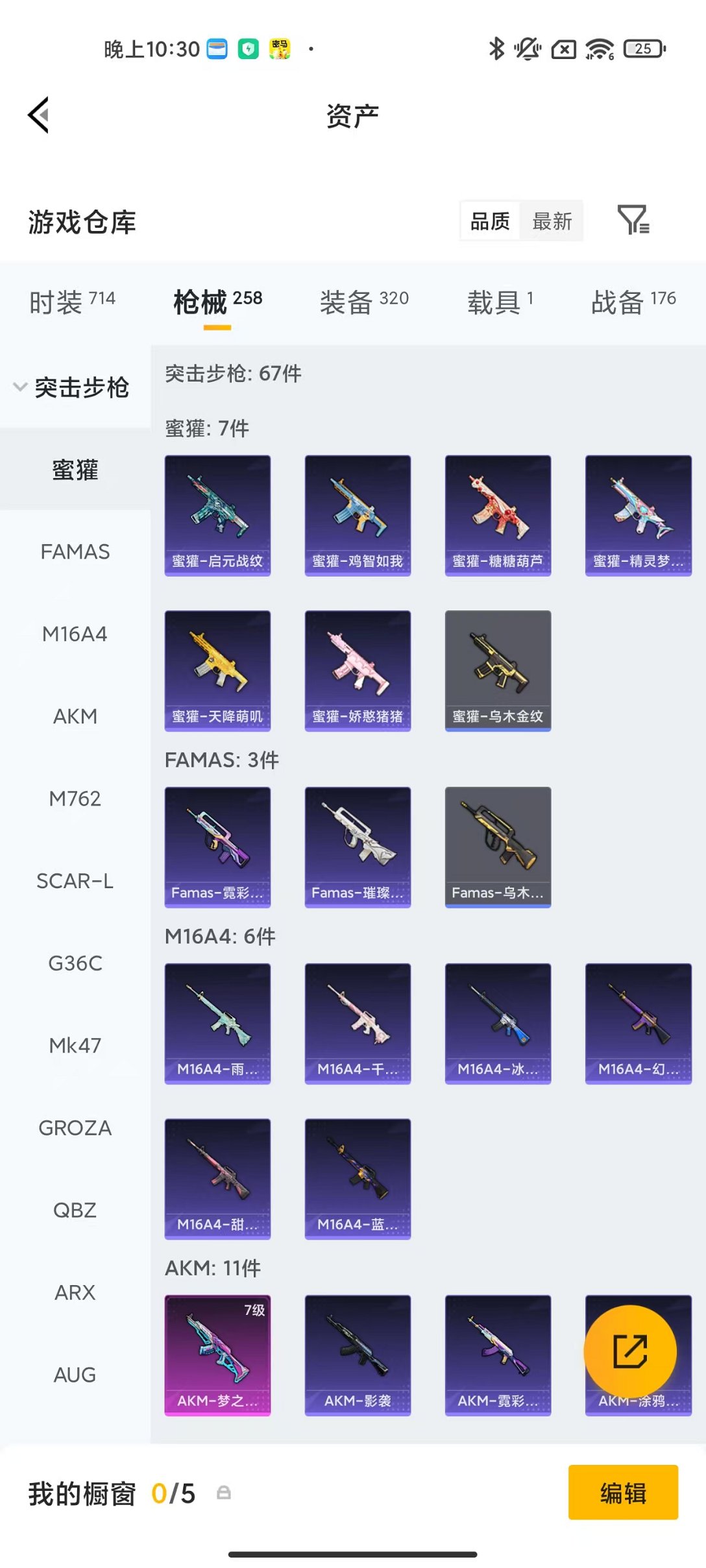Open the level 7 AKM-梦之 skin
Screen dimensions: 706x1568
pyautogui.click(x=217, y=1355)
